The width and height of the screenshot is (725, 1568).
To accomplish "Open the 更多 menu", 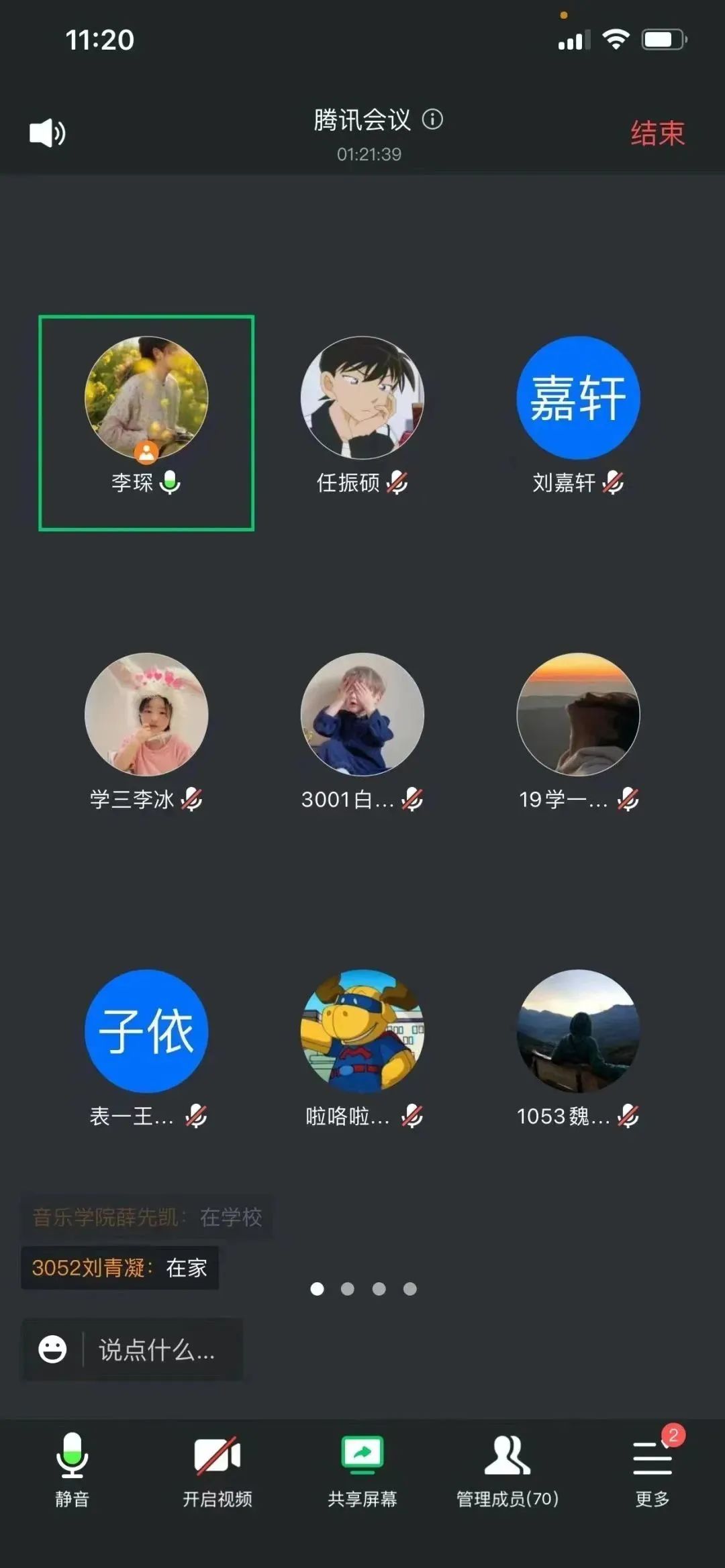I will click(652, 1469).
